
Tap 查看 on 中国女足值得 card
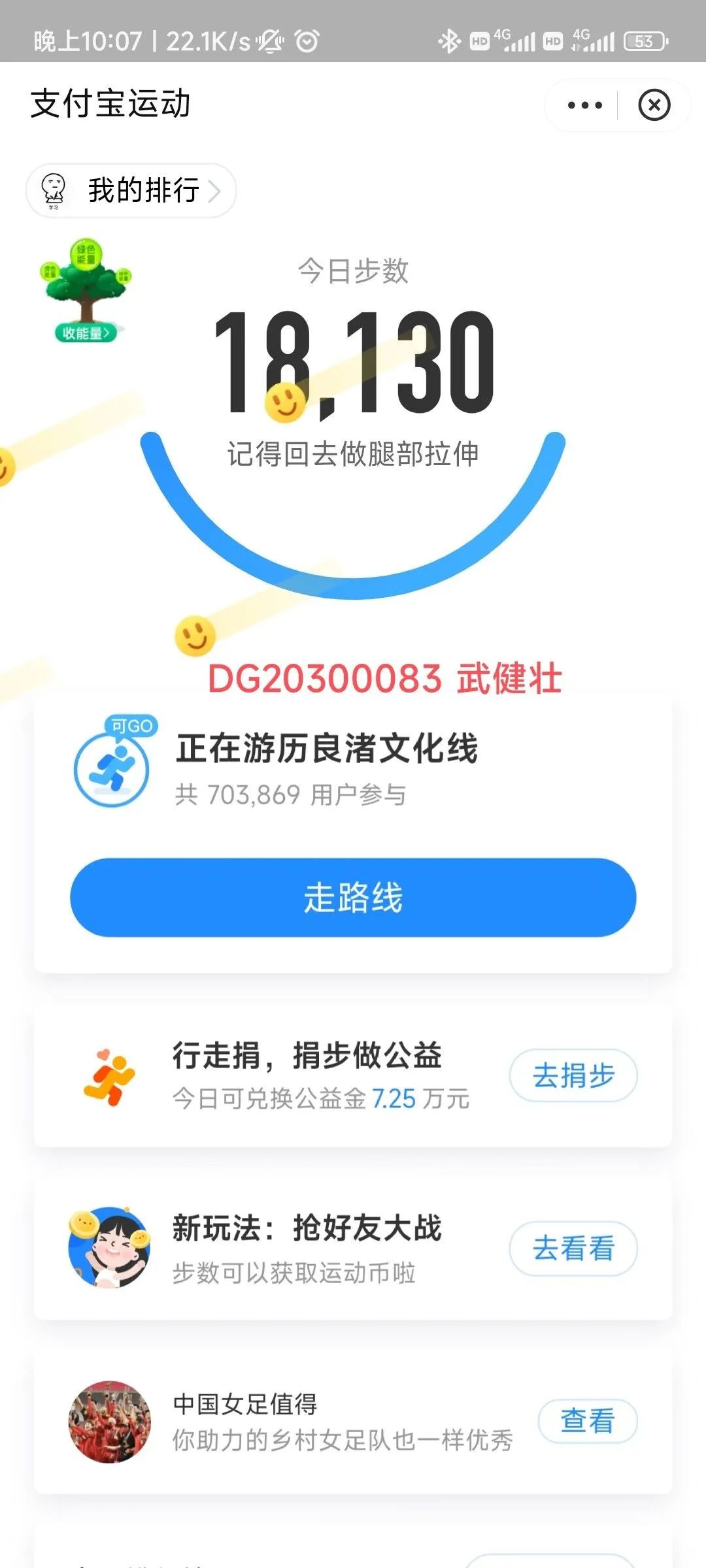click(586, 1421)
